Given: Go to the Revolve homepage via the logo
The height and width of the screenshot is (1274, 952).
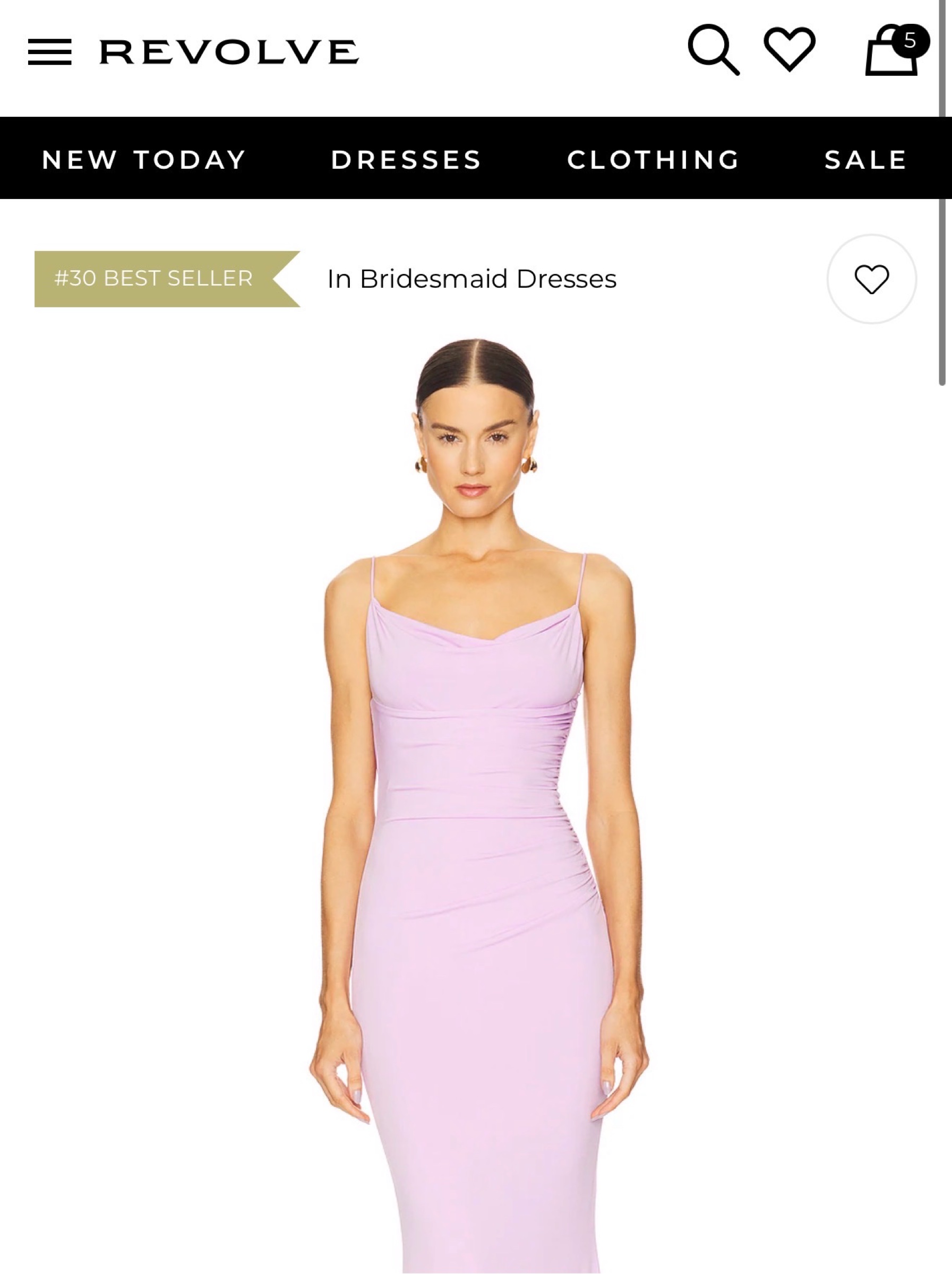Looking at the screenshot, I should [229, 52].
